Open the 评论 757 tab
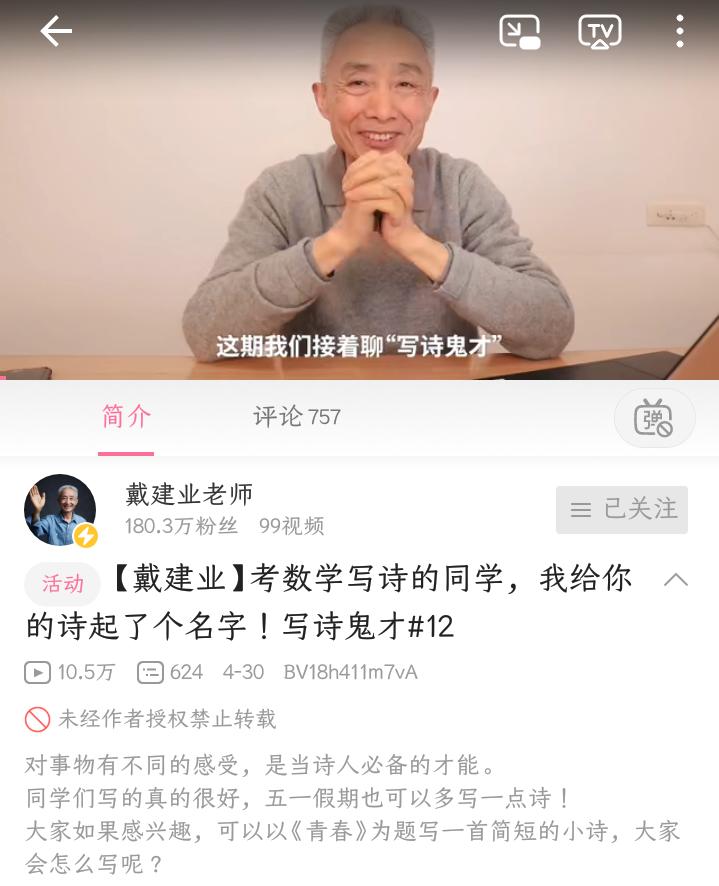The height and width of the screenshot is (886, 719). (x=297, y=417)
